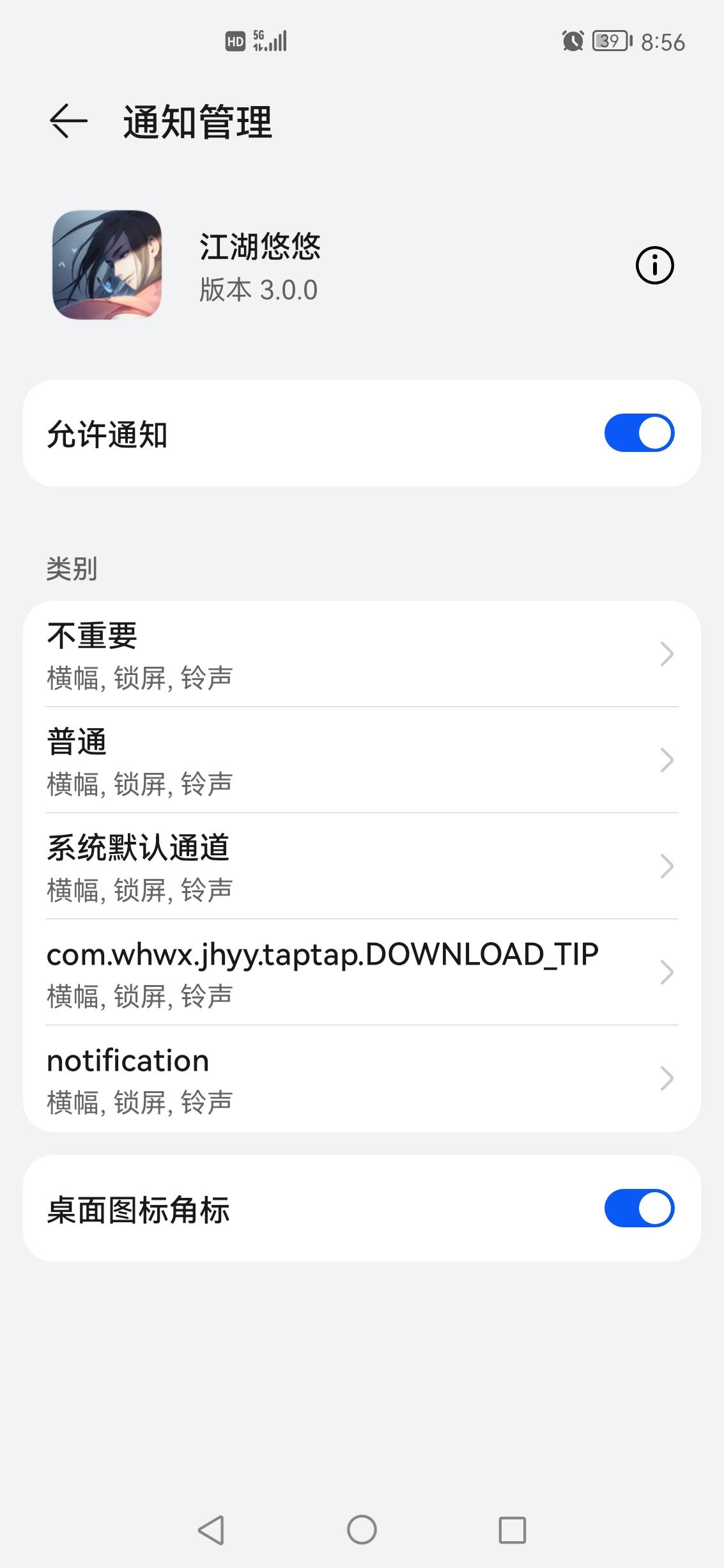
Task: Expand the 系统默认通道 channel
Action: point(362,866)
